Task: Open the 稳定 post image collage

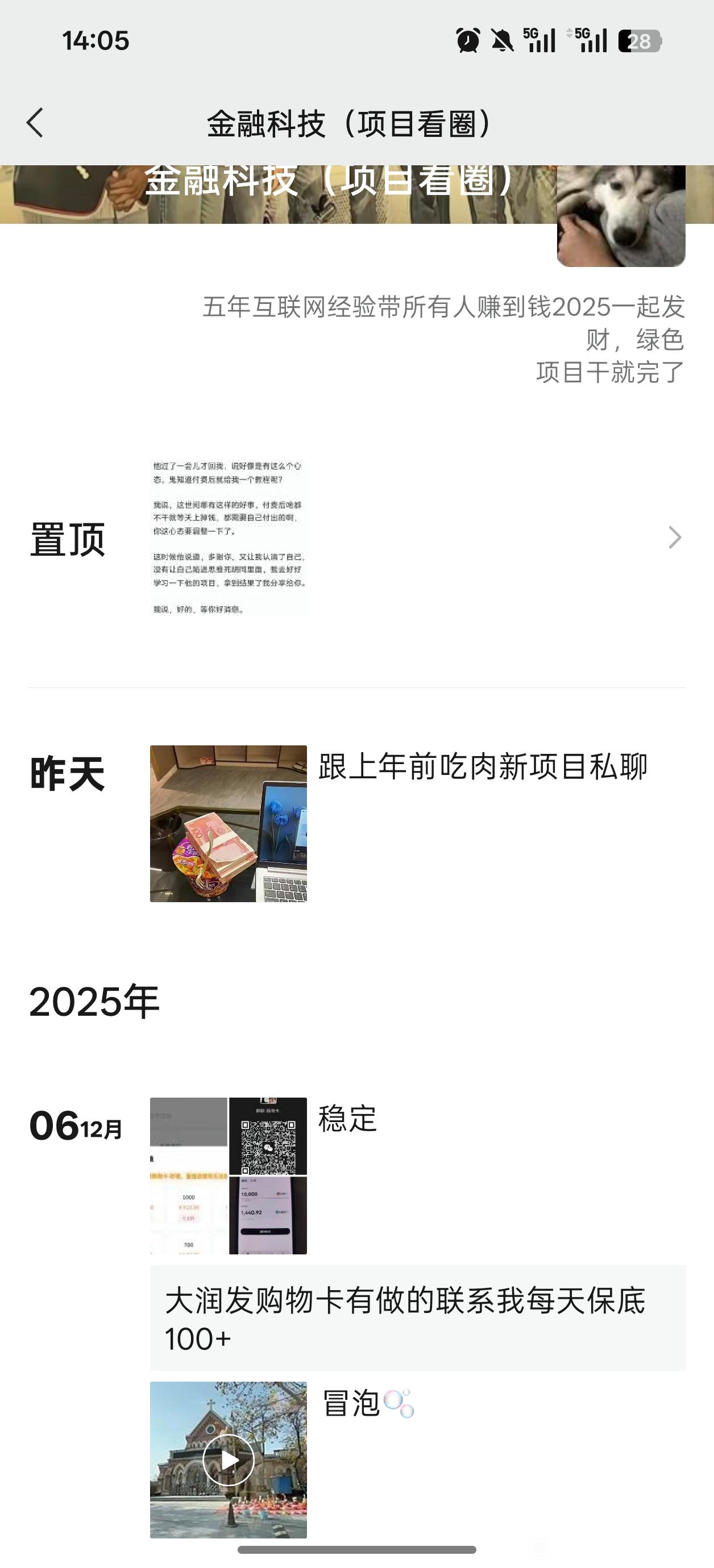Action: coord(229,1175)
